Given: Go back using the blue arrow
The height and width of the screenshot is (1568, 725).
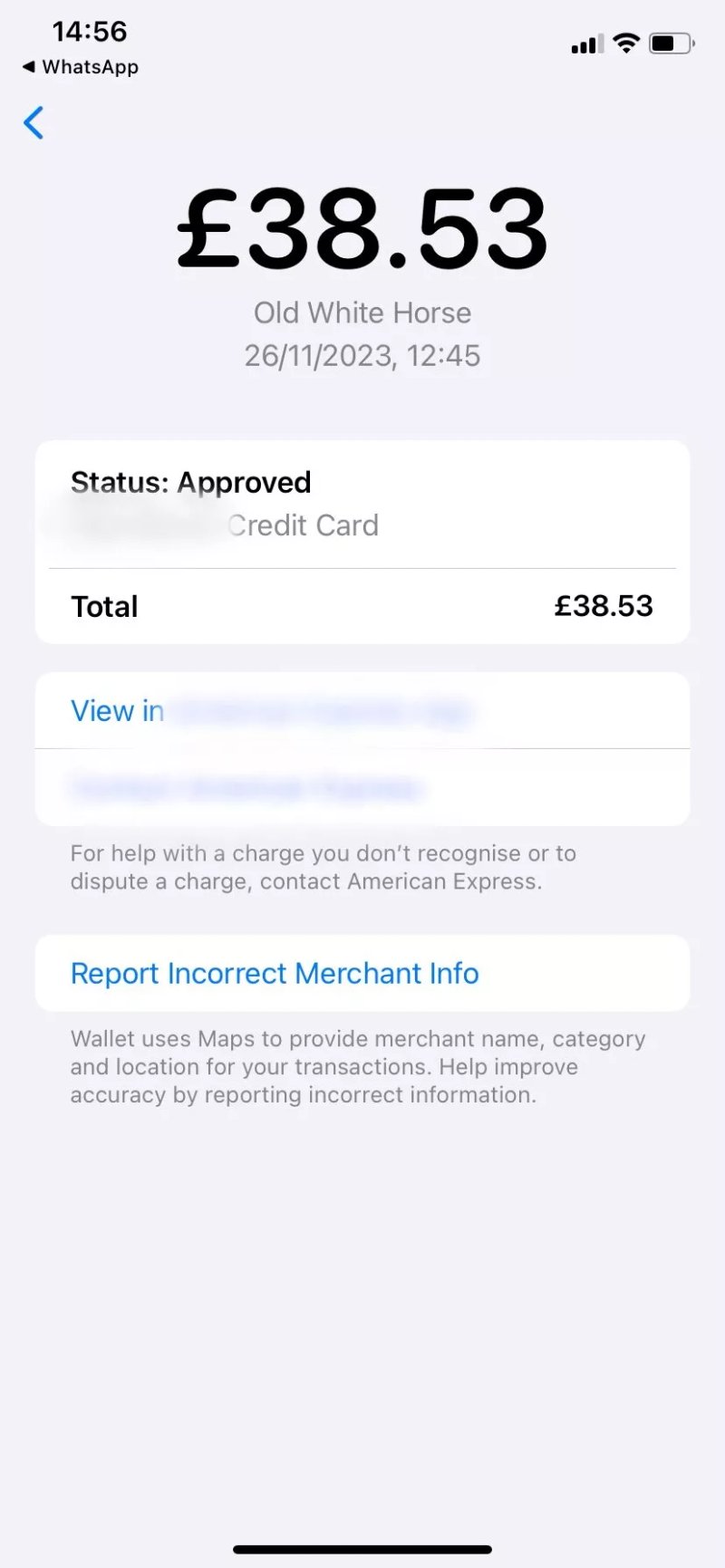Looking at the screenshot, I should coord(34,122).
